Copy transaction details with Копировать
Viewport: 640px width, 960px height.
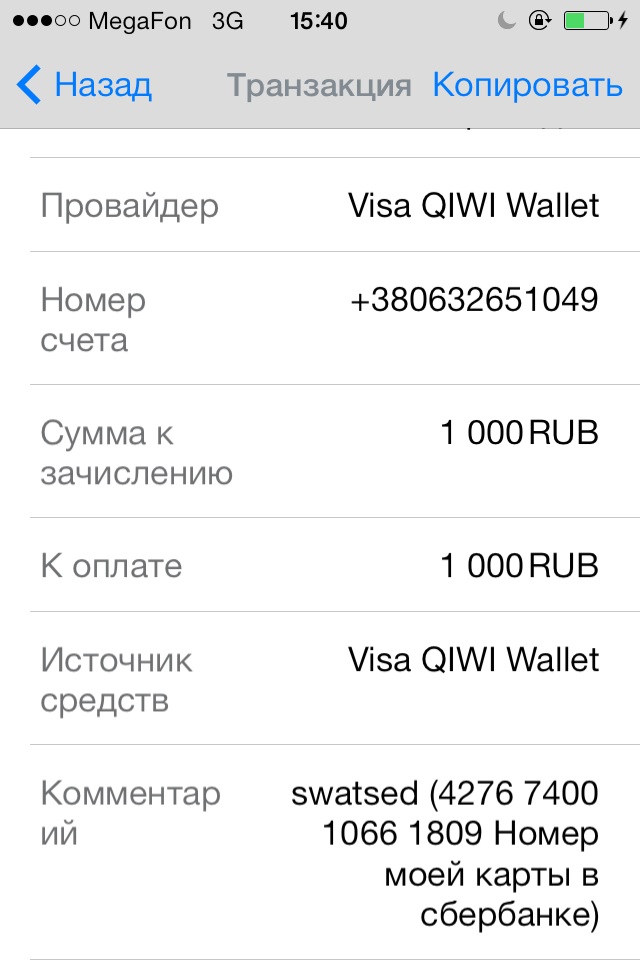point(527,86)
